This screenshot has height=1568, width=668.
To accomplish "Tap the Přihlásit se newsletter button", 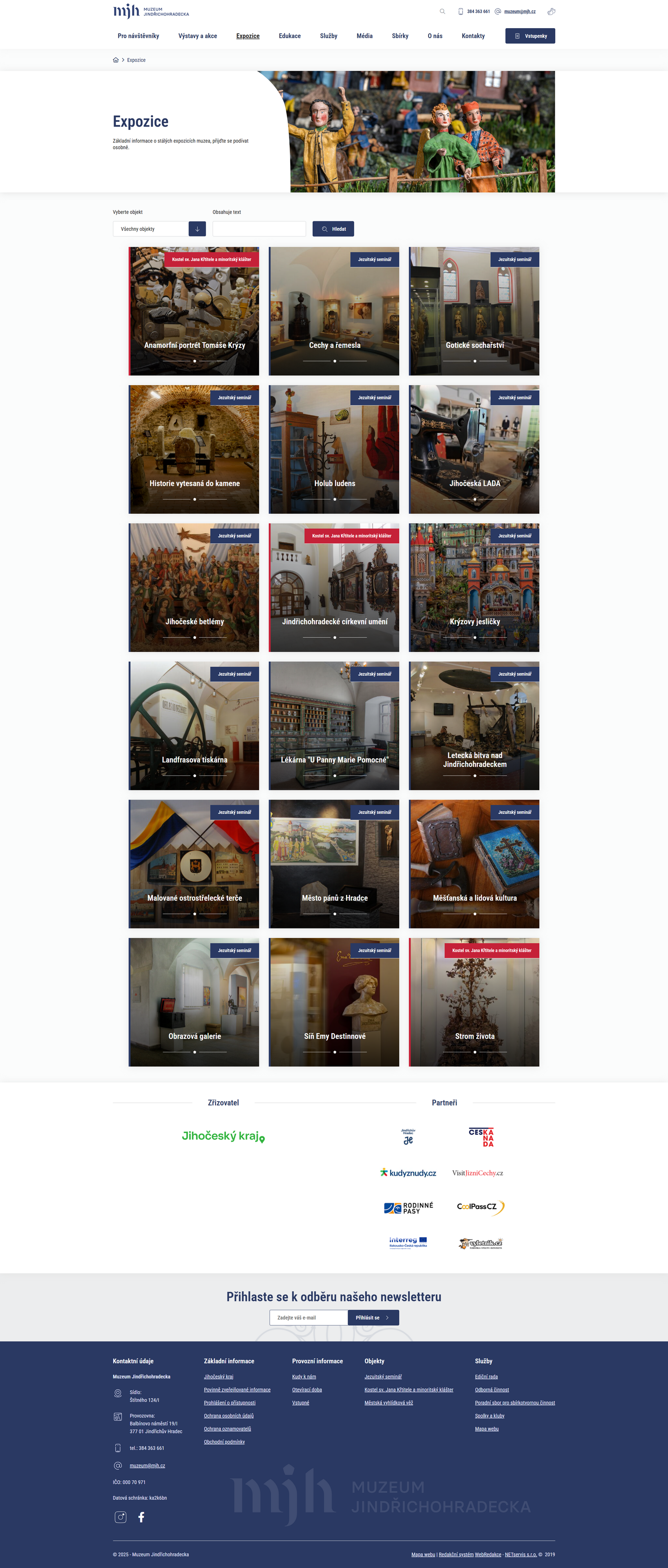I will (373, 1317).
